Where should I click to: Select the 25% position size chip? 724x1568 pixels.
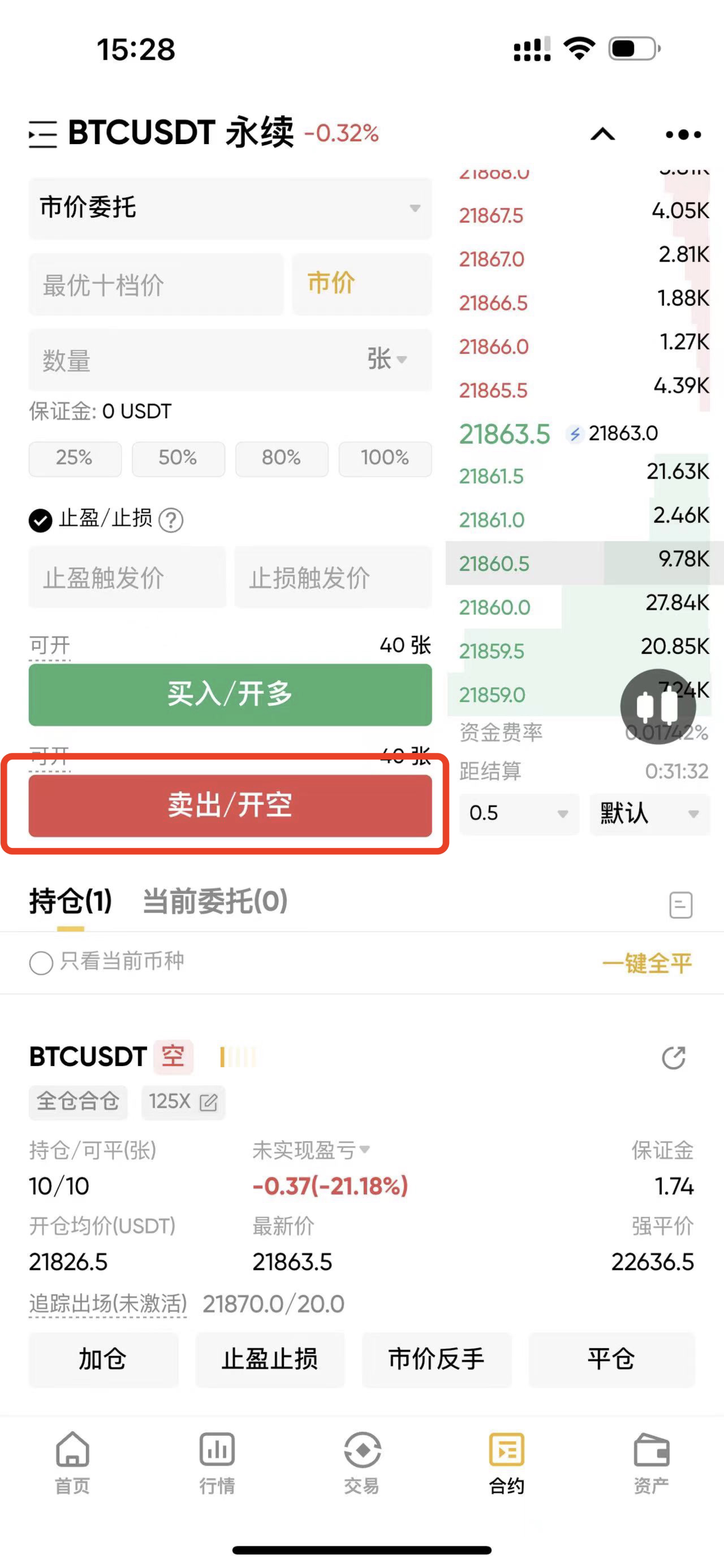(x=74, y=458)
